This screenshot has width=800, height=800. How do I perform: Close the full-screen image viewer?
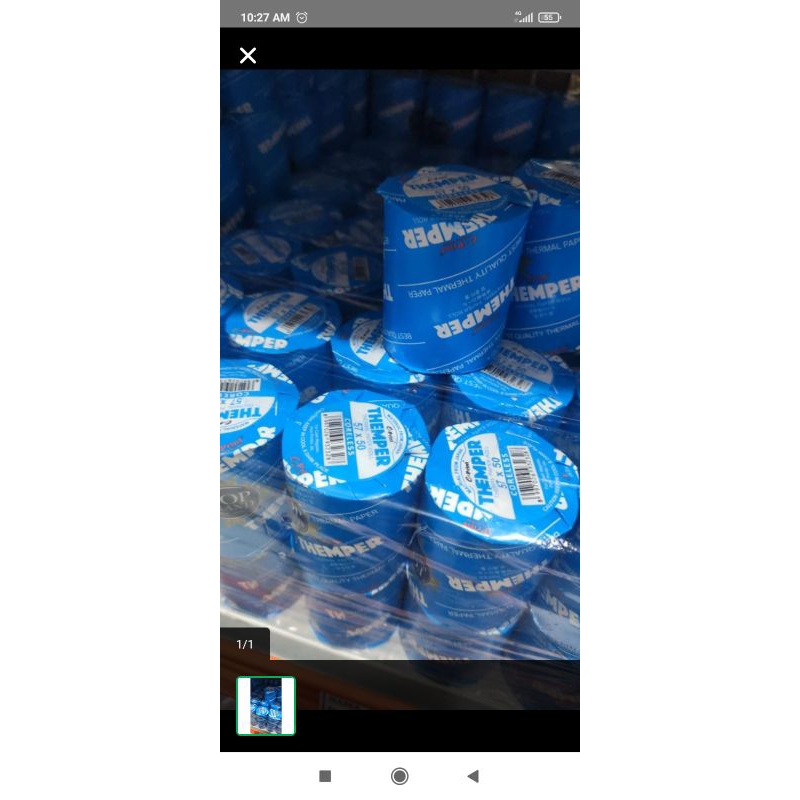click(248, 56)
